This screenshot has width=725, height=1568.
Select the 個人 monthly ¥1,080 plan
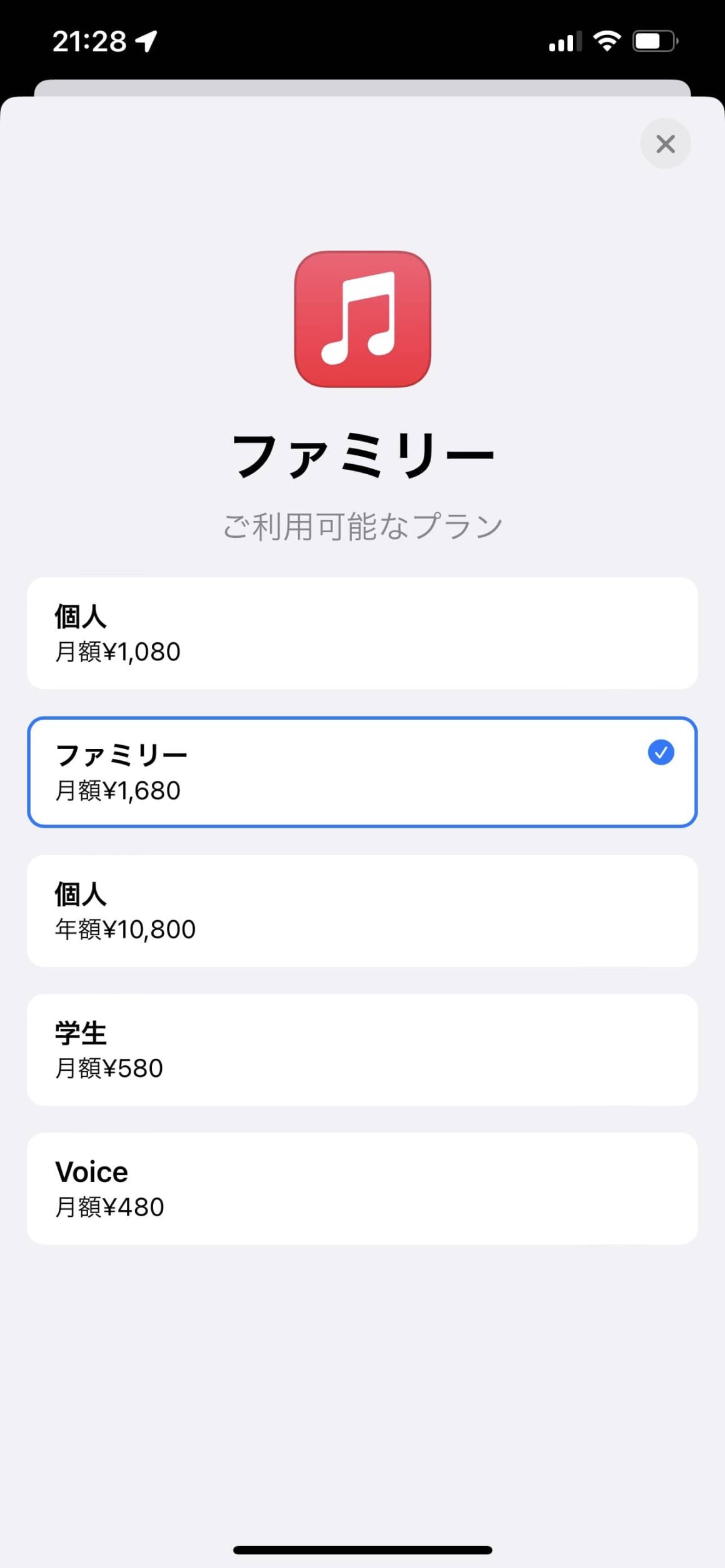(x=362, y=633)
